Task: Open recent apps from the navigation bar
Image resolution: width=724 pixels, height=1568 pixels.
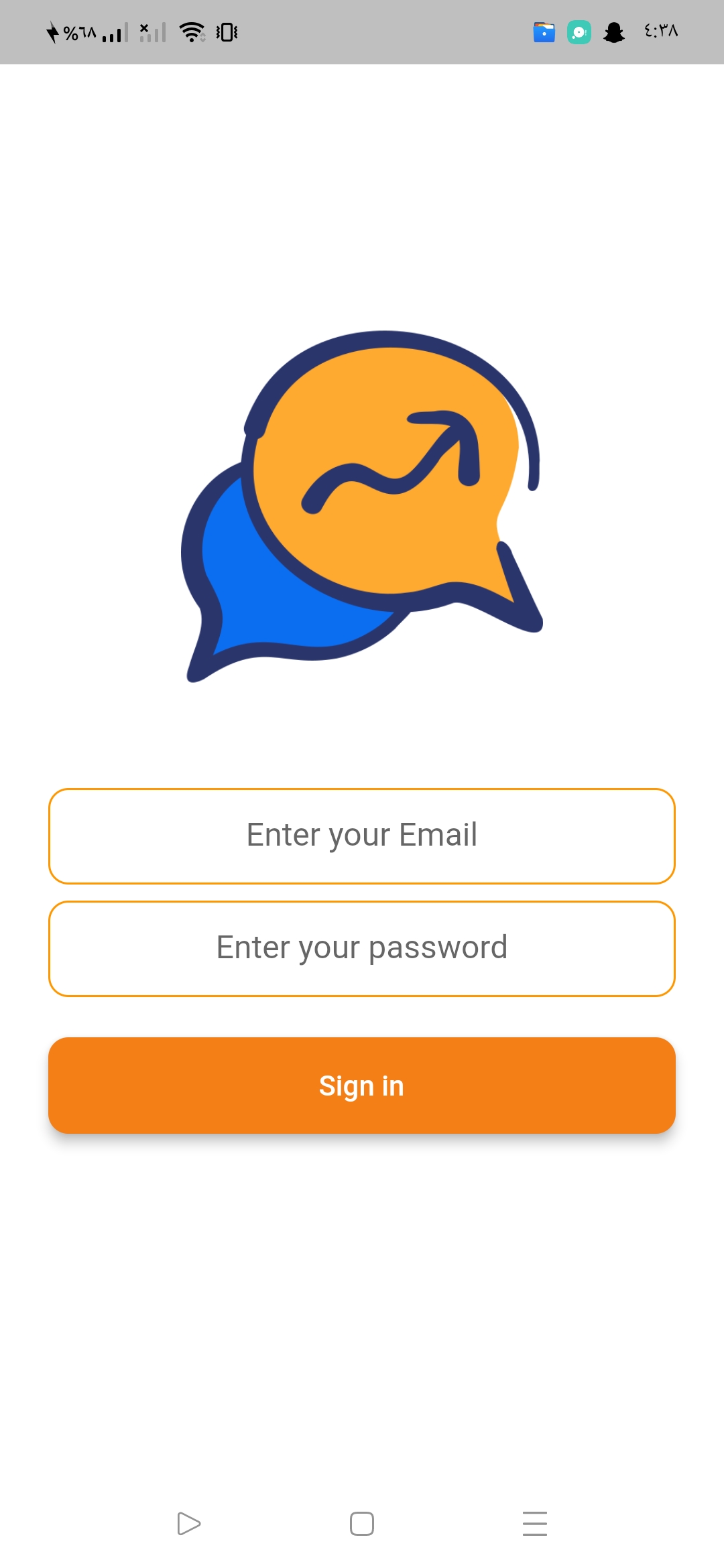Action: 535,1523
